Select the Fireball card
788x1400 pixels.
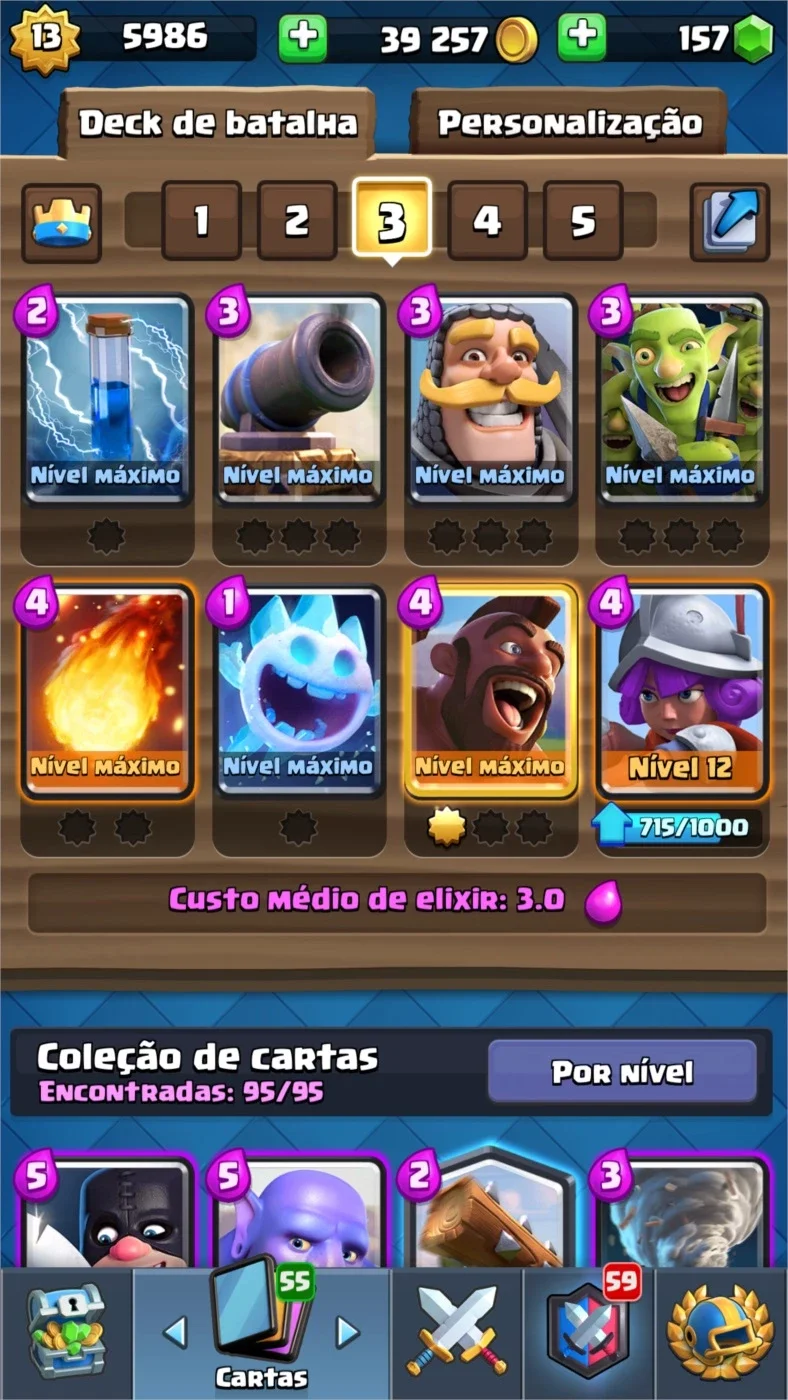pos(106,690)
